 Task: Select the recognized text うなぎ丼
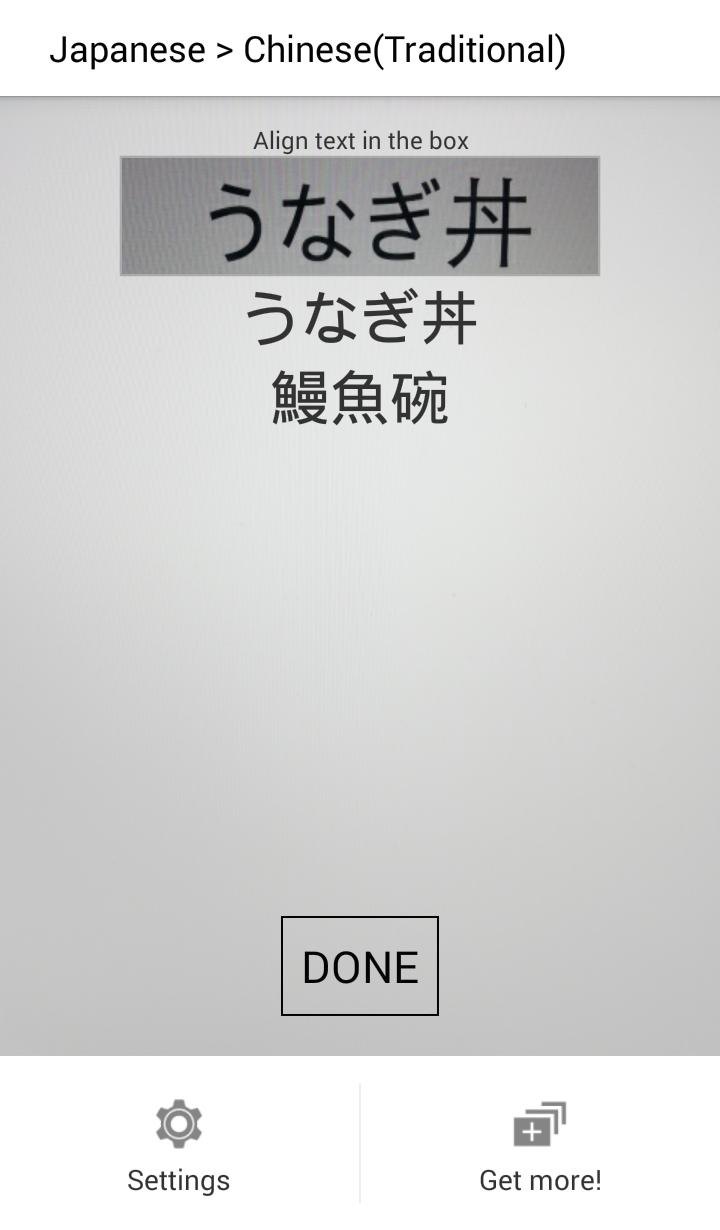360,316
